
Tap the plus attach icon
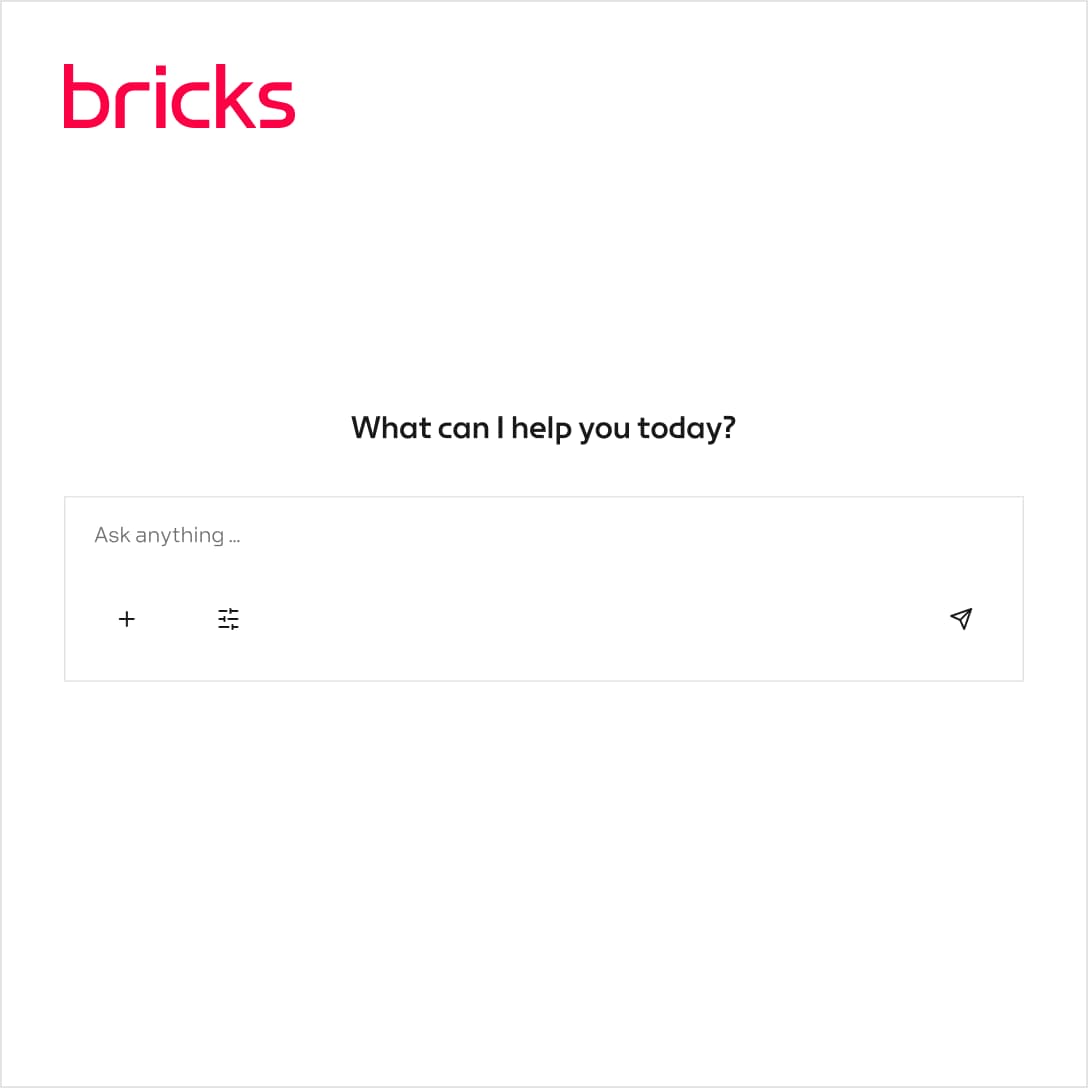(127, 619)
